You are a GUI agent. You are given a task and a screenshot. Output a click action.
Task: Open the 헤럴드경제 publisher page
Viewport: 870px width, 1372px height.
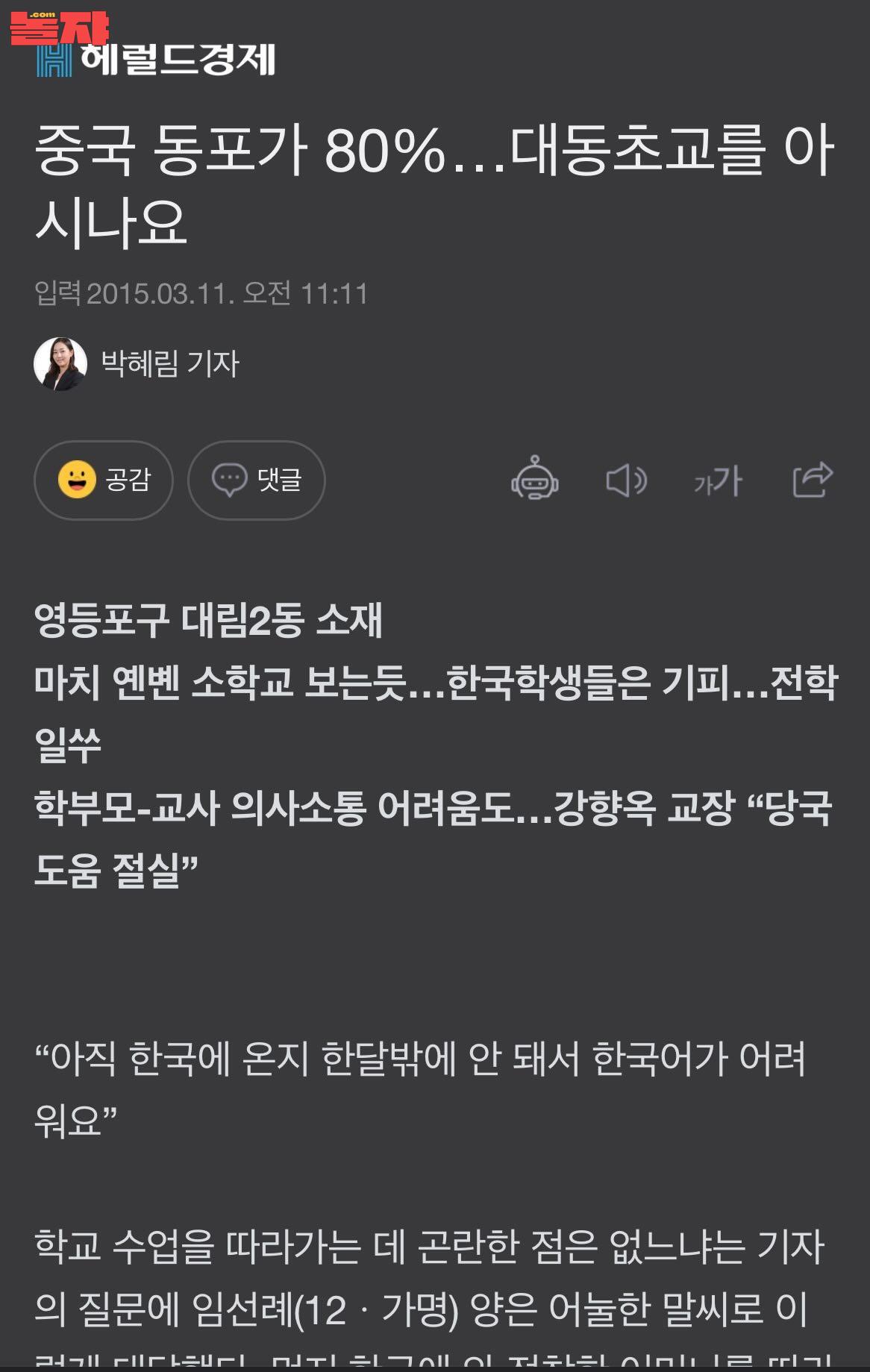pos(157,59)
